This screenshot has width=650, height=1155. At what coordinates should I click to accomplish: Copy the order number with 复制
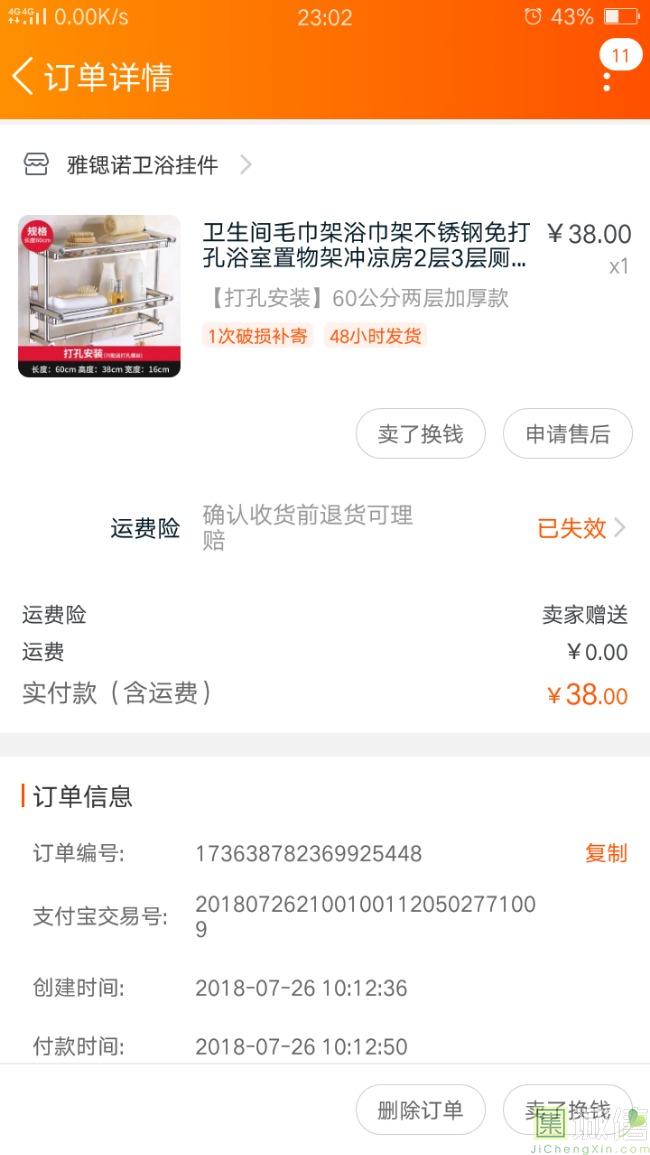coord(606,853)
